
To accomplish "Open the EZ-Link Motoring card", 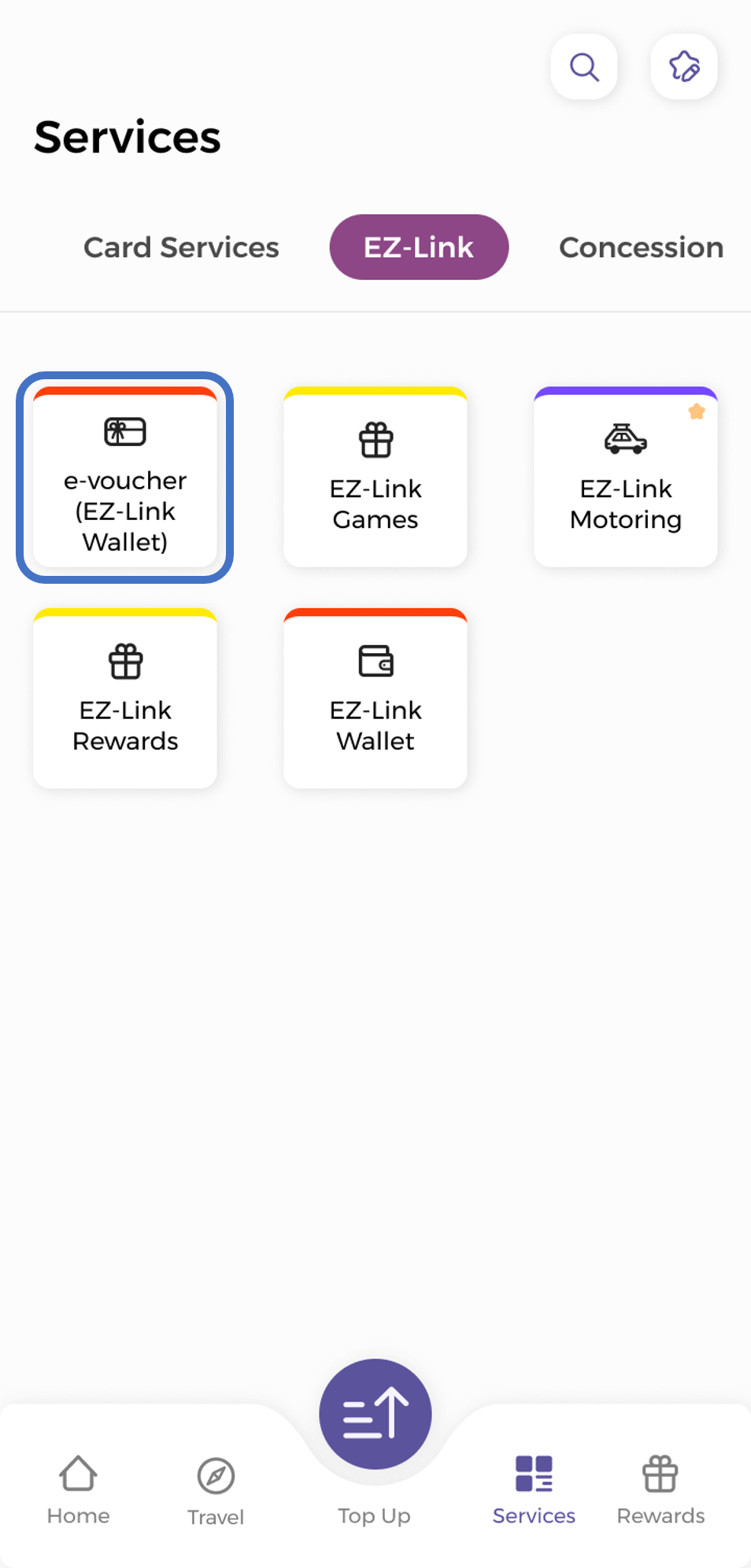I will tap(626, 478).
